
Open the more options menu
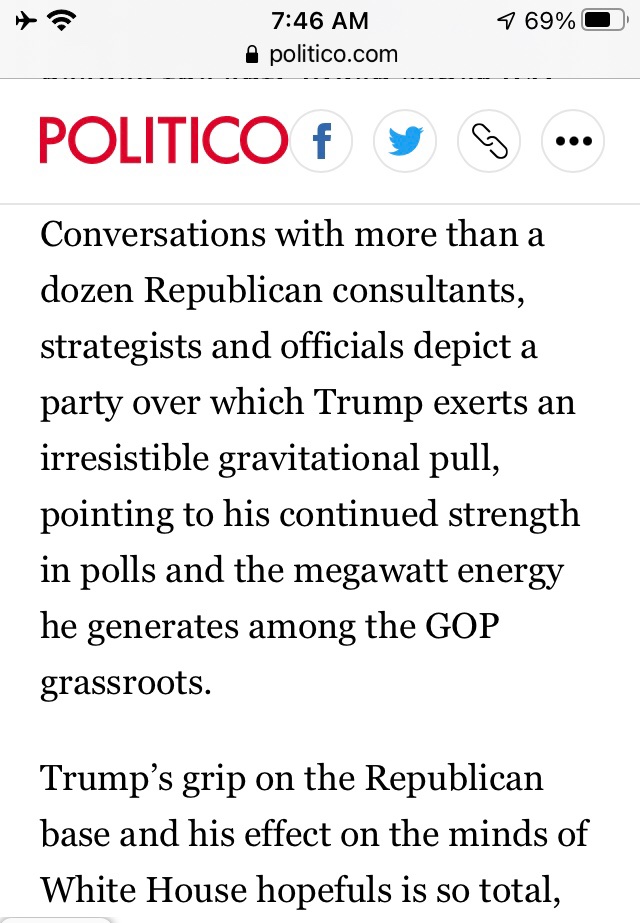[573, 142]
